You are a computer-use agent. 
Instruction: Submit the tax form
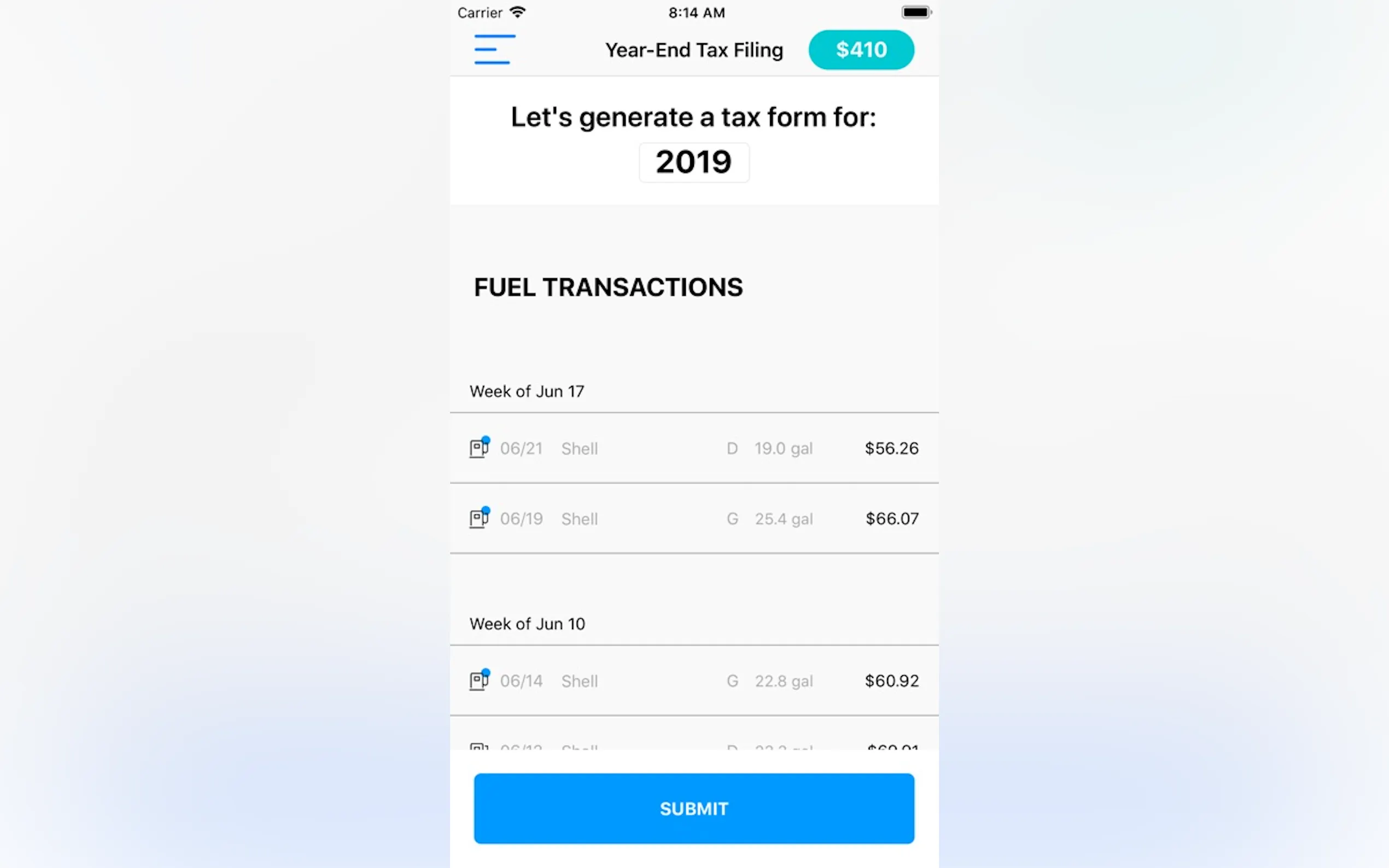693,808
